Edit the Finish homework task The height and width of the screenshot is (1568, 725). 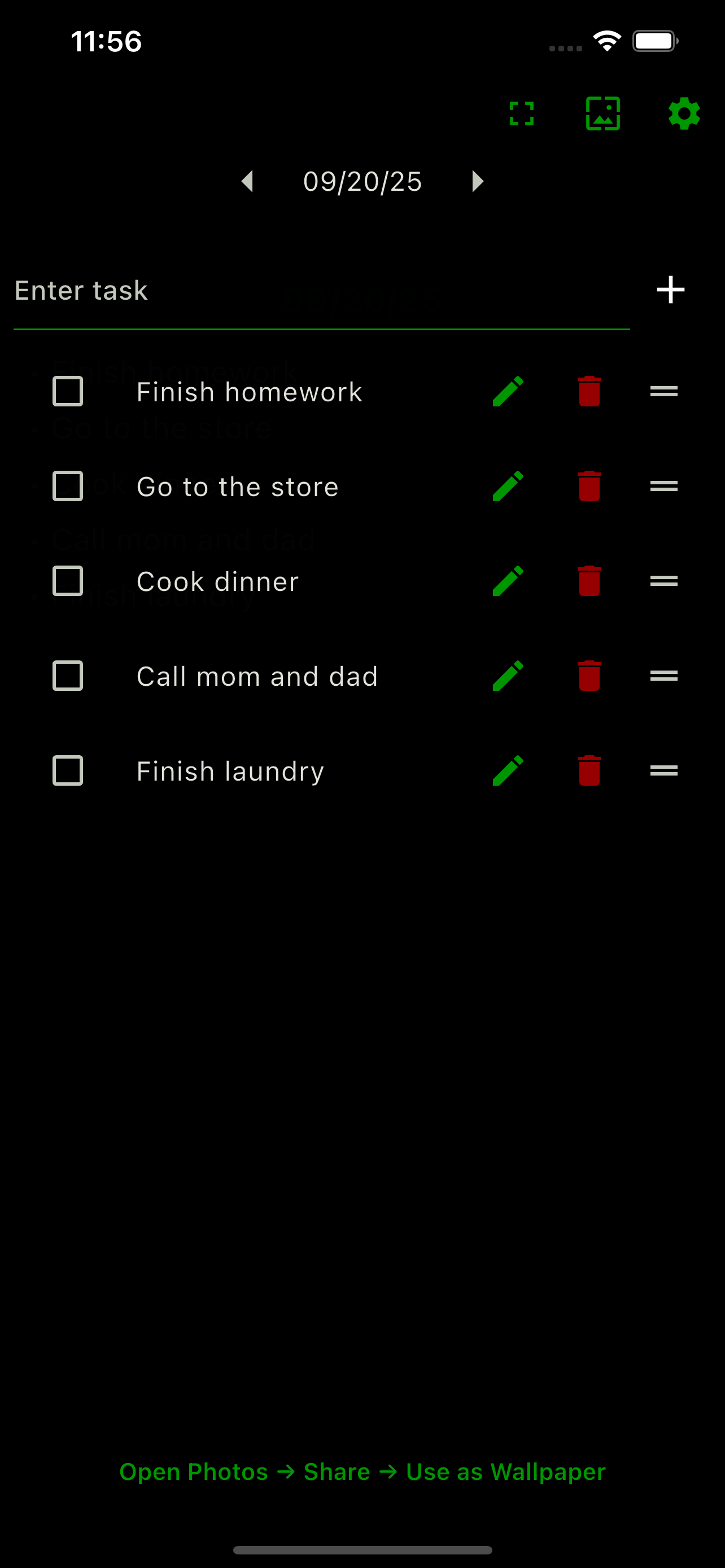click(x=508, y=391)
